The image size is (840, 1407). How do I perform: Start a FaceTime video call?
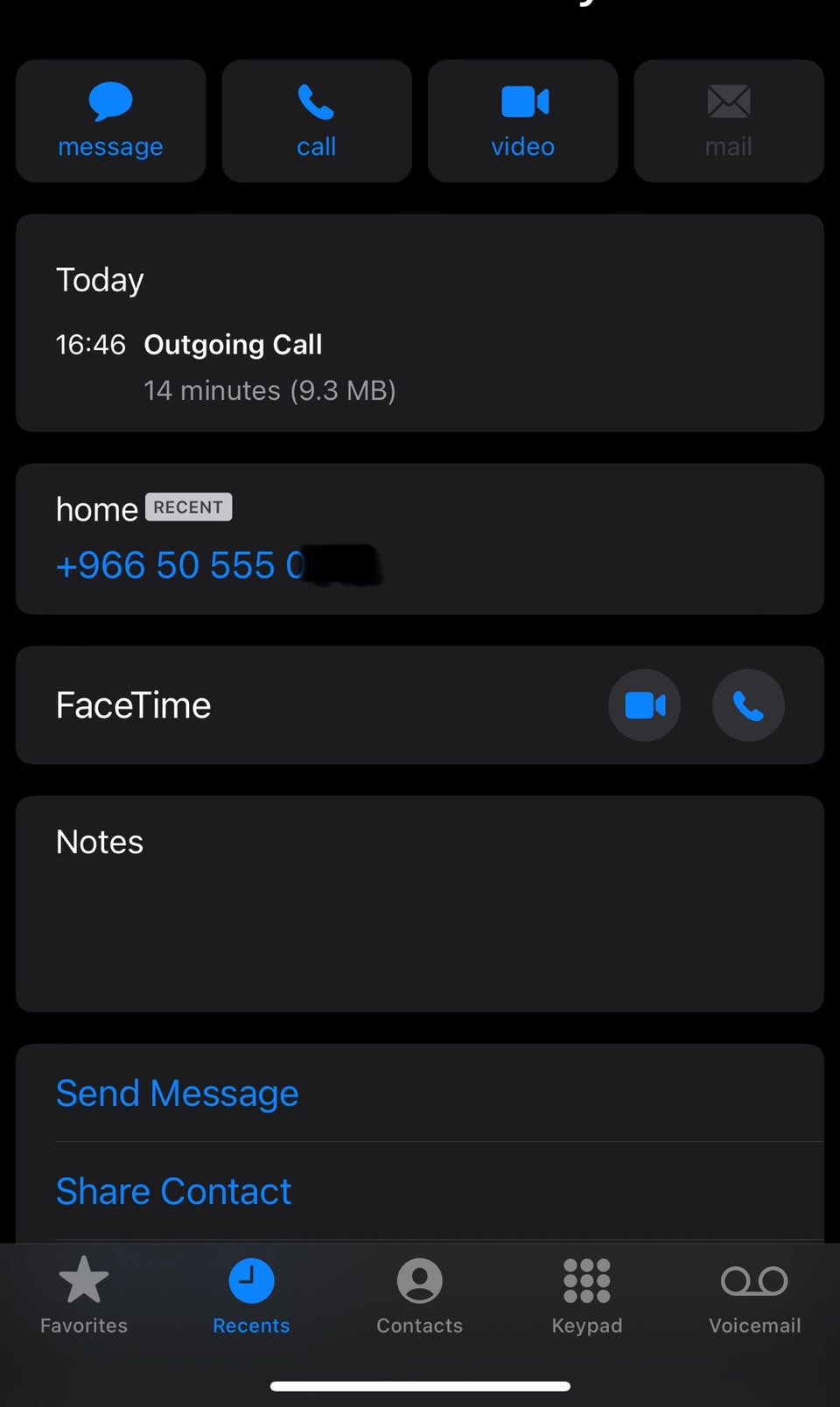click(645, 705)
